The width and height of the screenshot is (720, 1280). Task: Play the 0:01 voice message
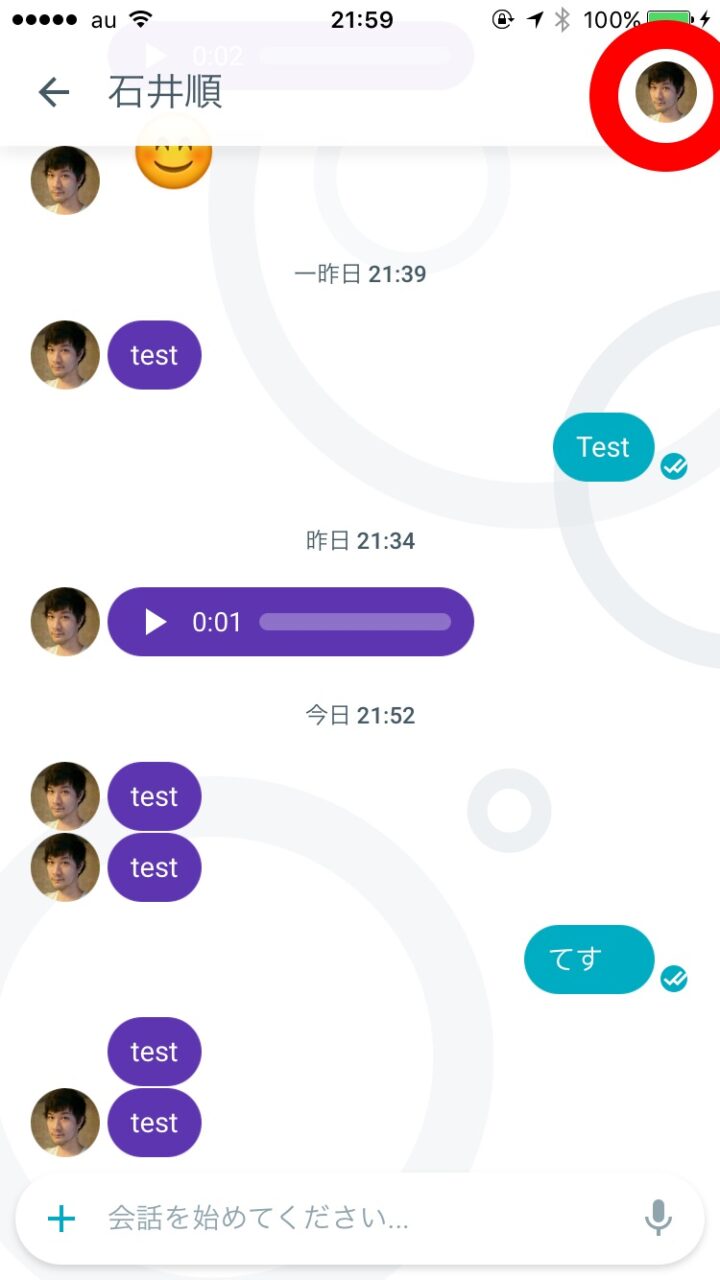click(x=156, y=622)
